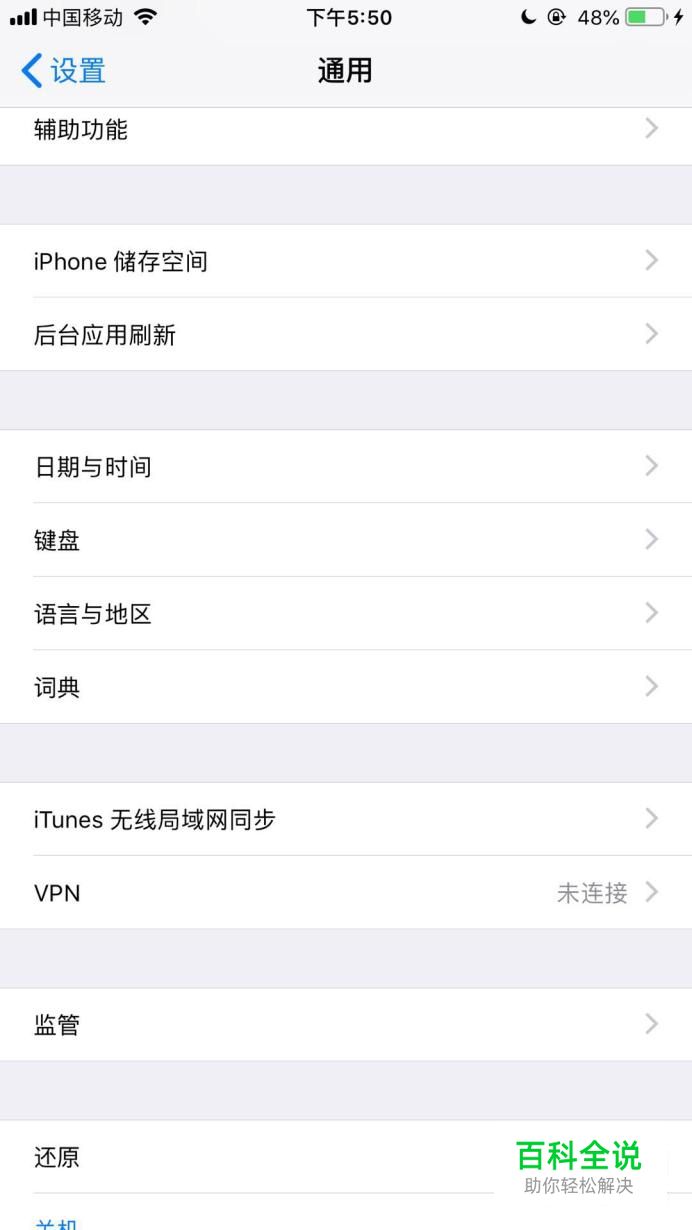Open 监管 settings

[346, 1025]
